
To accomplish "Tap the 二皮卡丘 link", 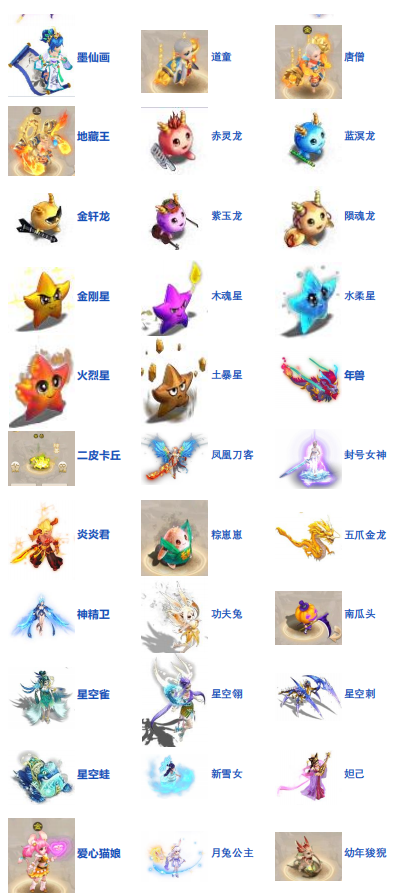I will click(x=99, y=455).
